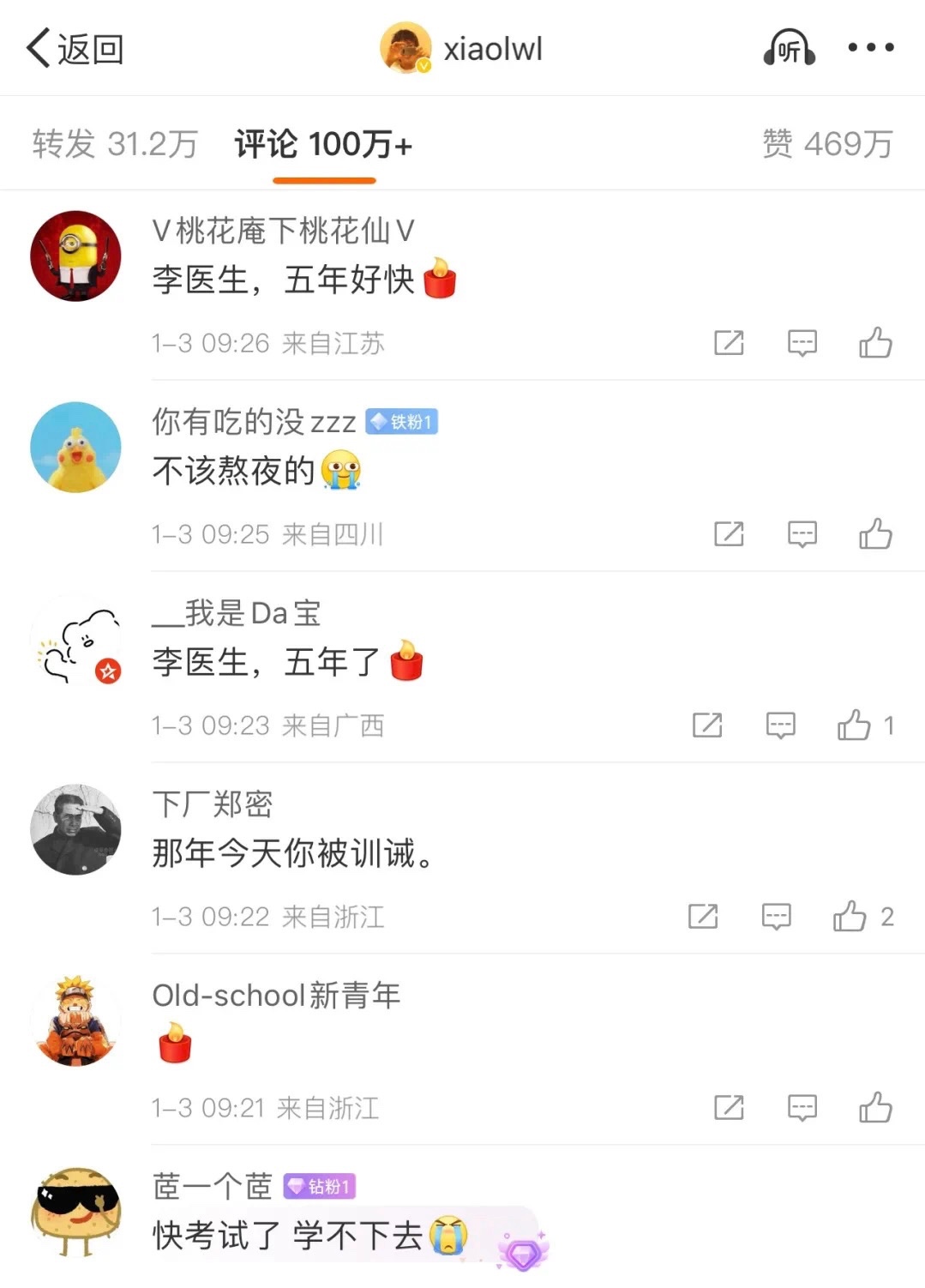Screen dimensions: 925x1288
Task: Like the comment 那年今天你被训诫
Action: 850,917
